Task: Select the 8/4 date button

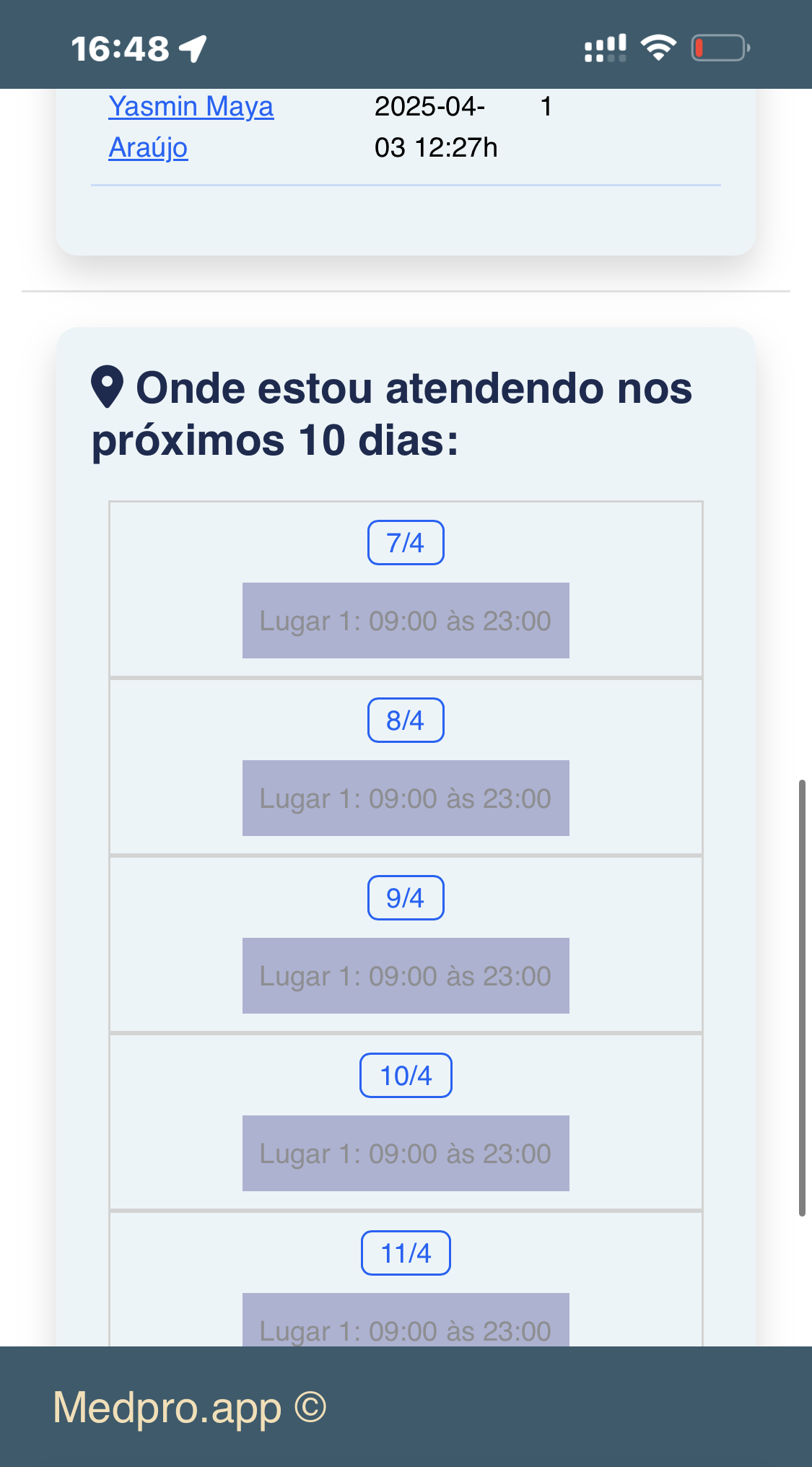Action: 406,720
